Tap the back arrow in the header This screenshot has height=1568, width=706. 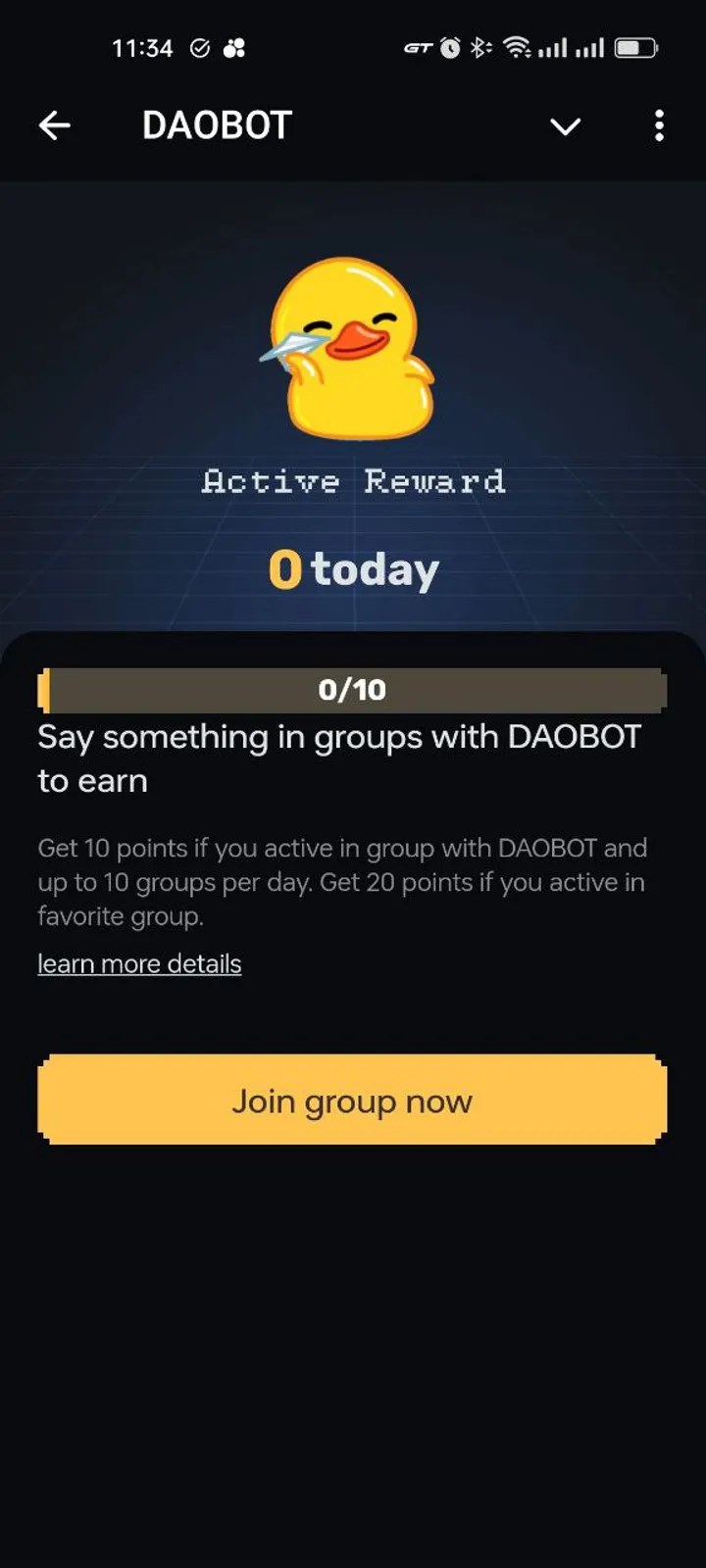pyautogui.click(x=54, y=125)
